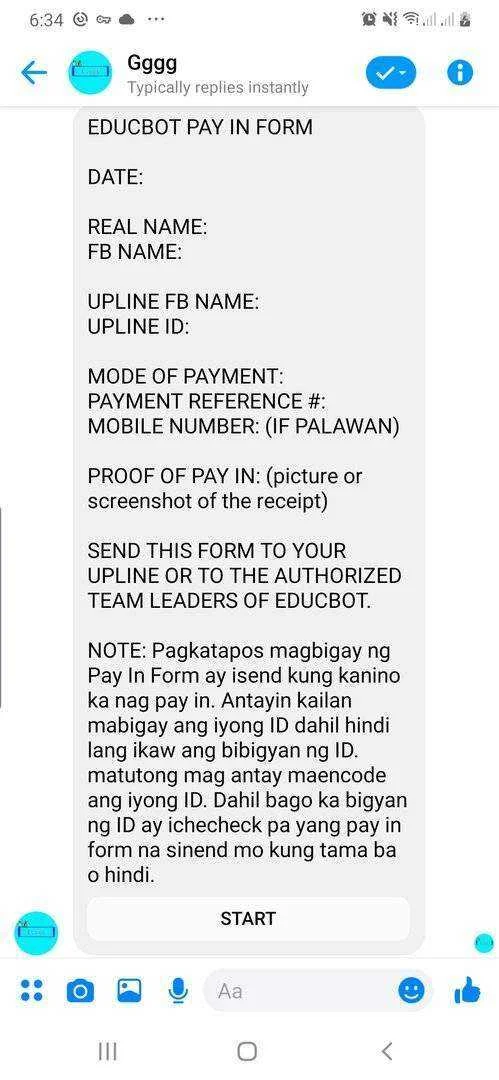Open the emoji picker smiley
499x1080 pixels.
[x=411, y=991]
